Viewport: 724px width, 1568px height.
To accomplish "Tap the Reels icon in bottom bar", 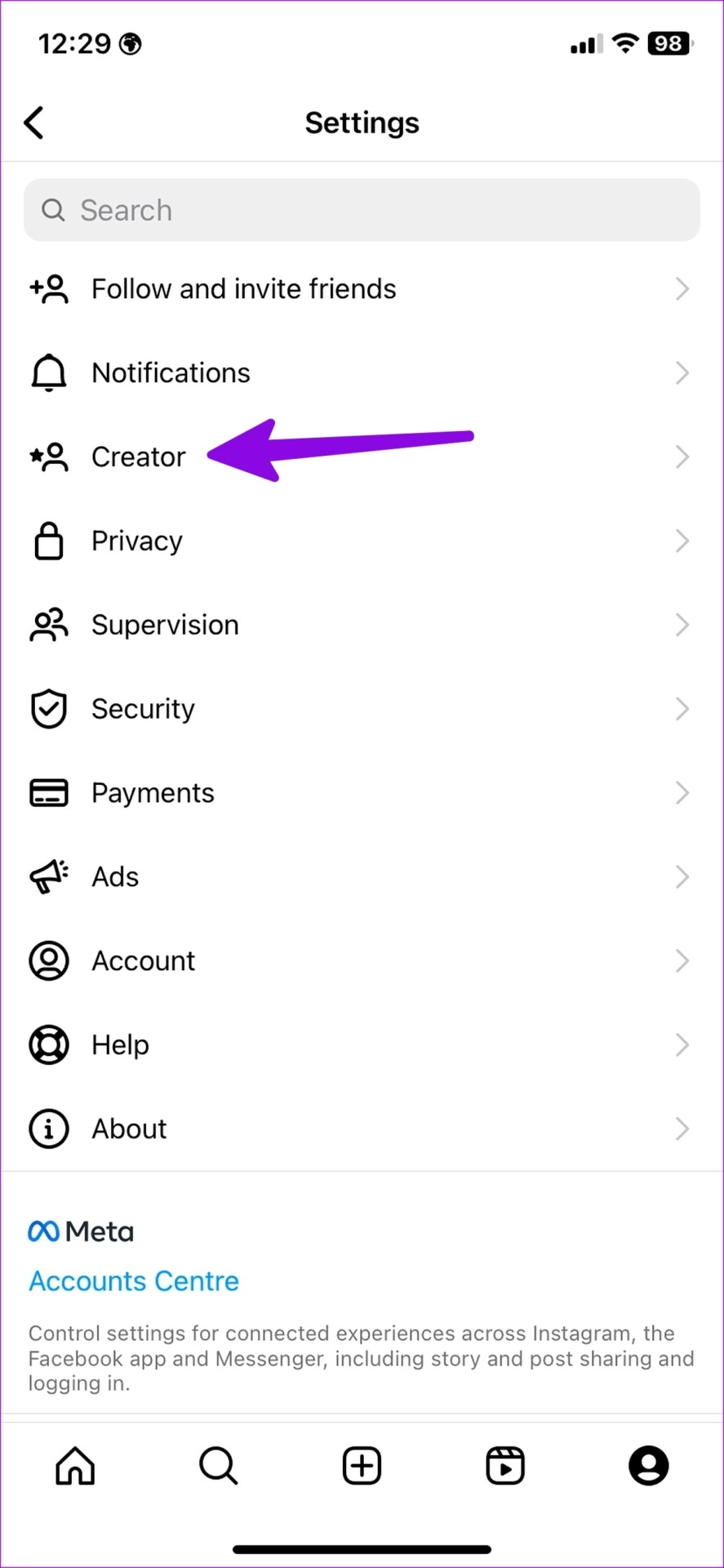I will click(x=504, y=1465).
